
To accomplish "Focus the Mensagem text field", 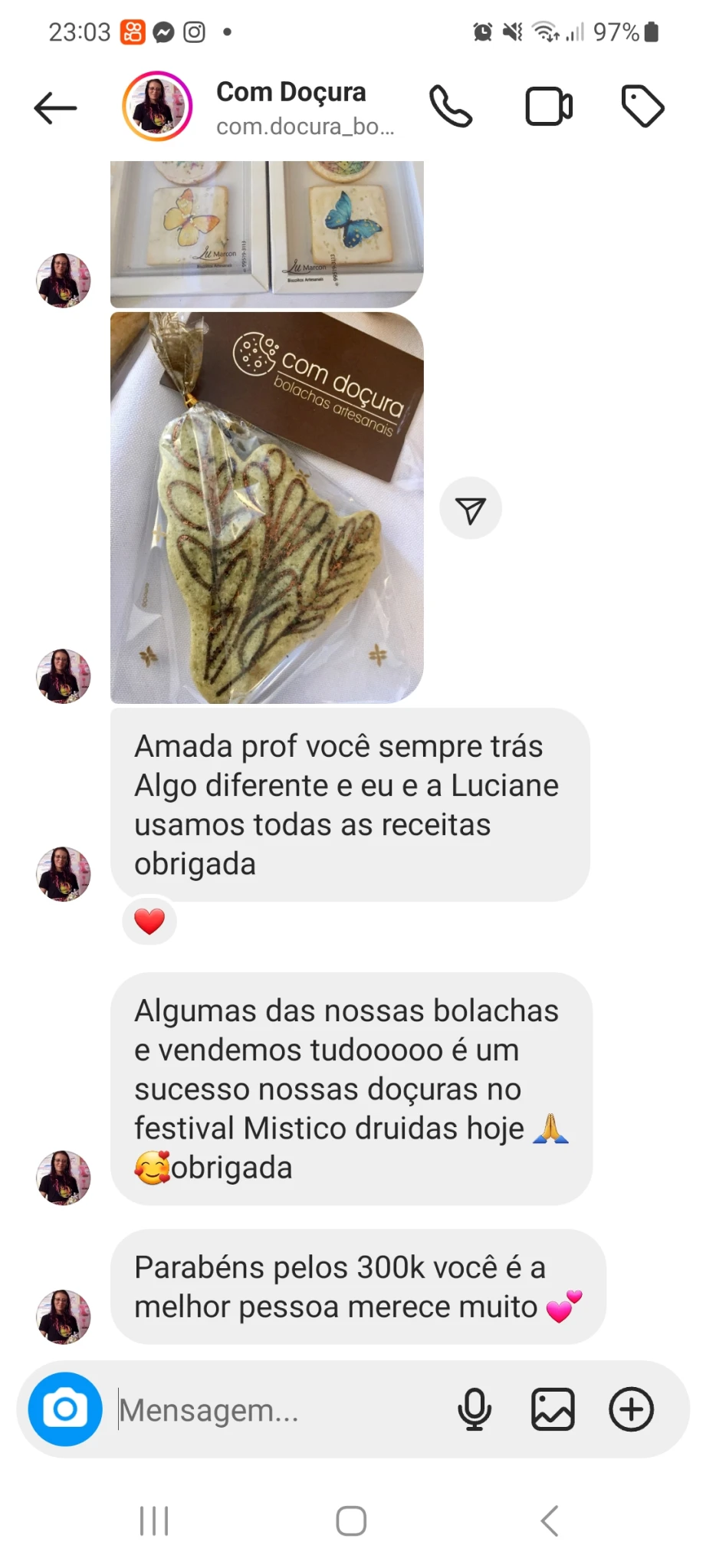I will point(276,1409).
